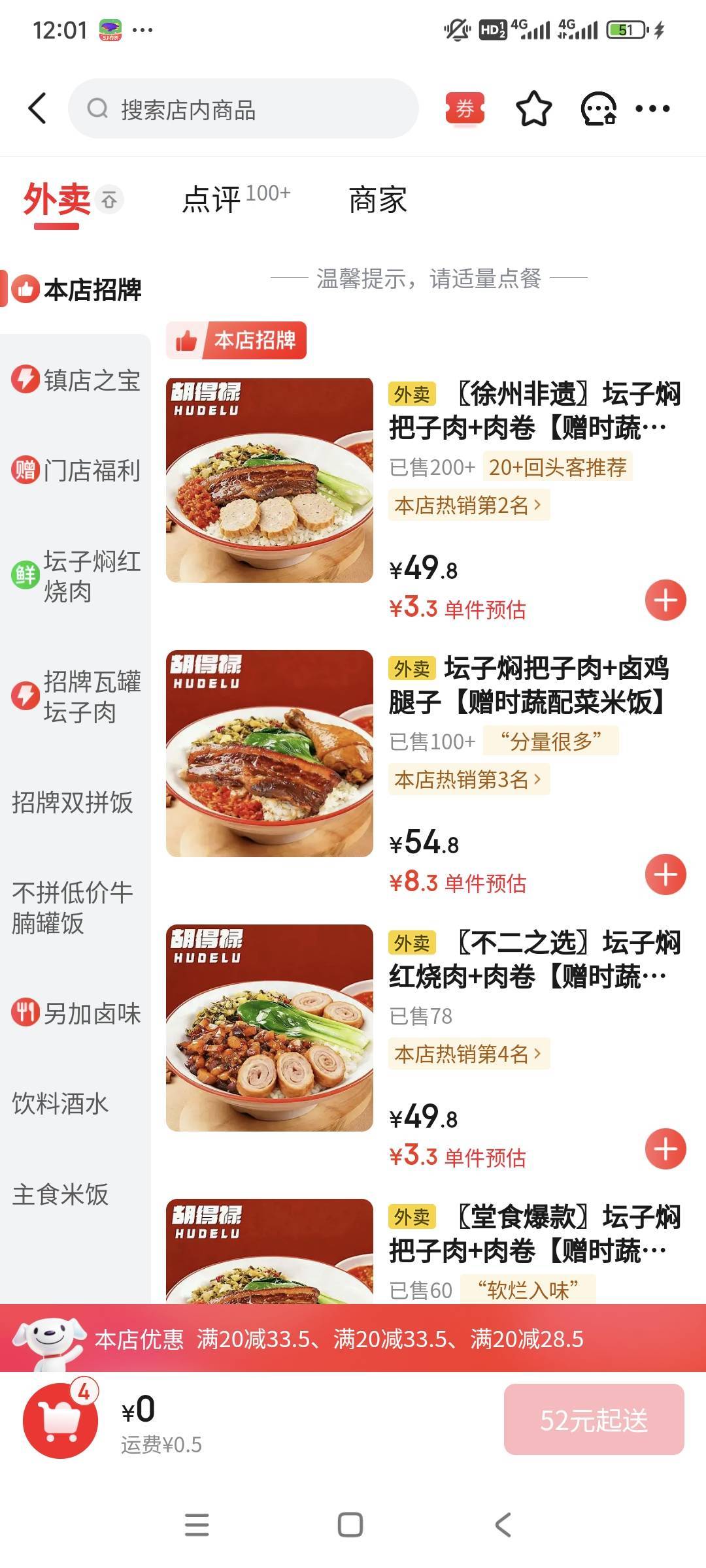Open the 饮料酒水 category
The height and width of the screenshot is (1568, 706).
[60, 1103]
